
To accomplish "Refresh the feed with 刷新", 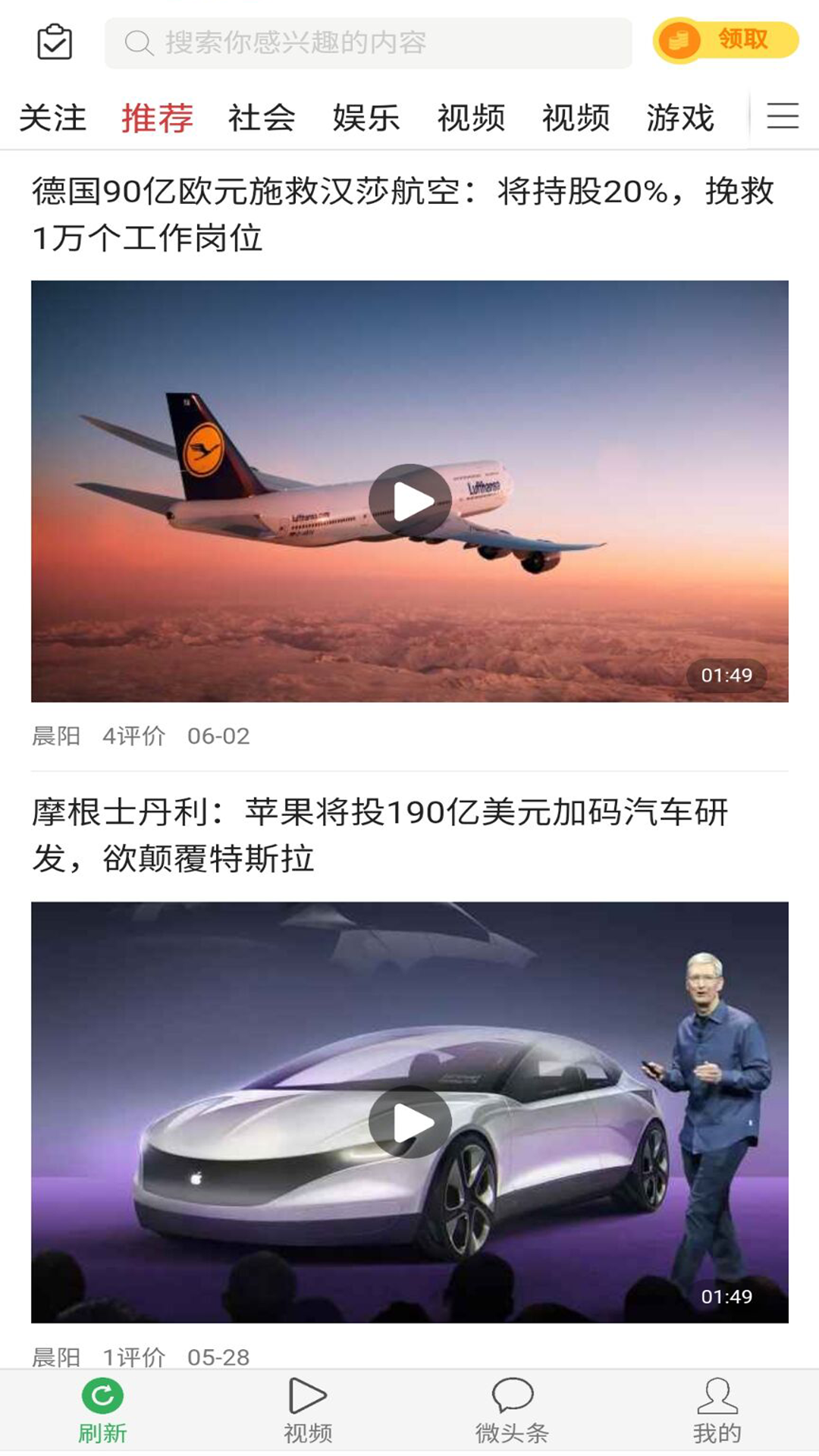I will coord(102,1410).
